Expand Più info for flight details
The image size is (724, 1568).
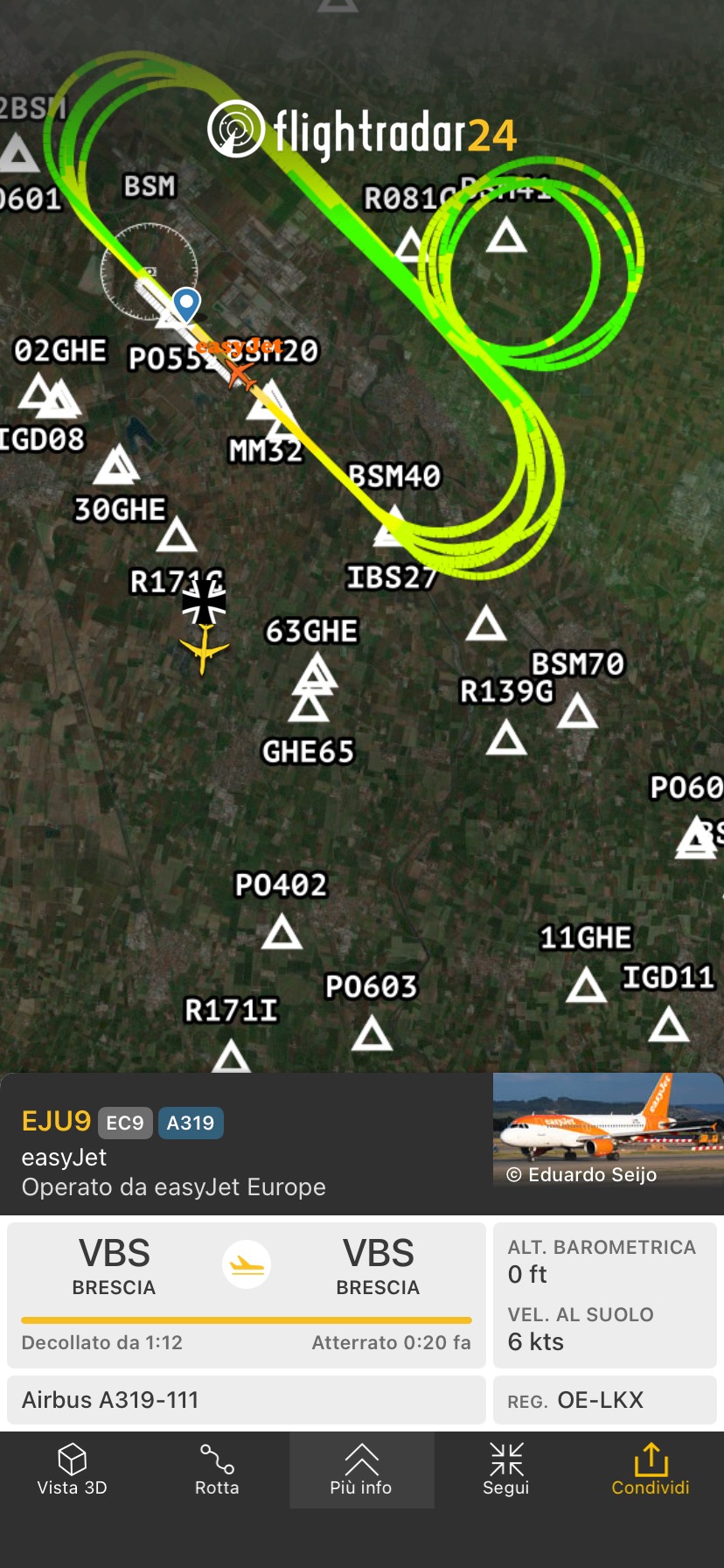click(361, 1470)
